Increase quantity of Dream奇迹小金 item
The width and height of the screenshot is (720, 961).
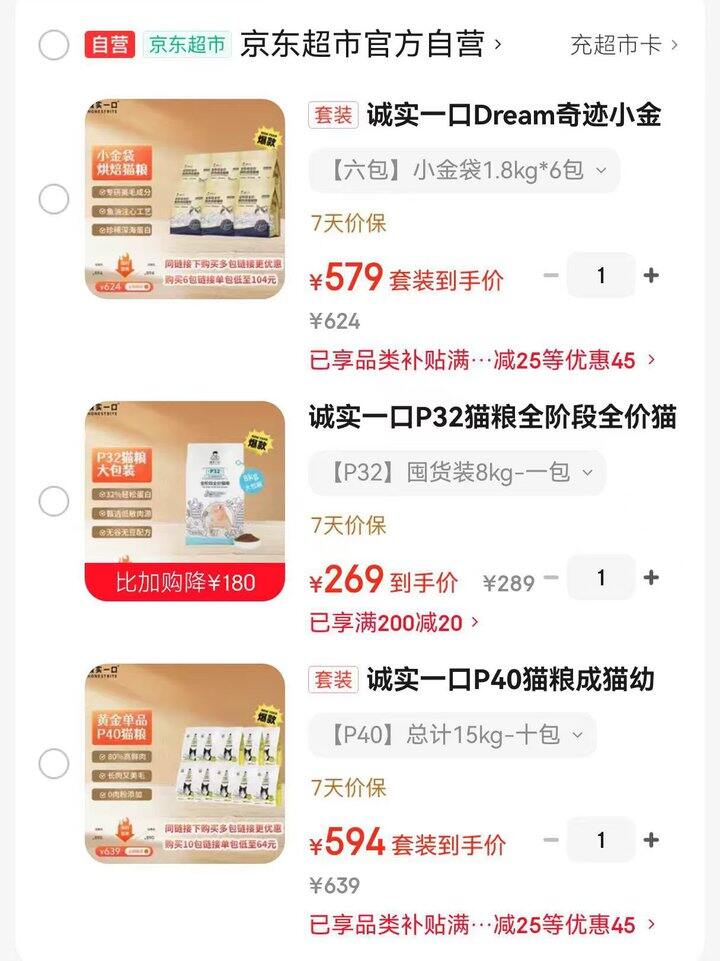[651, 275]
